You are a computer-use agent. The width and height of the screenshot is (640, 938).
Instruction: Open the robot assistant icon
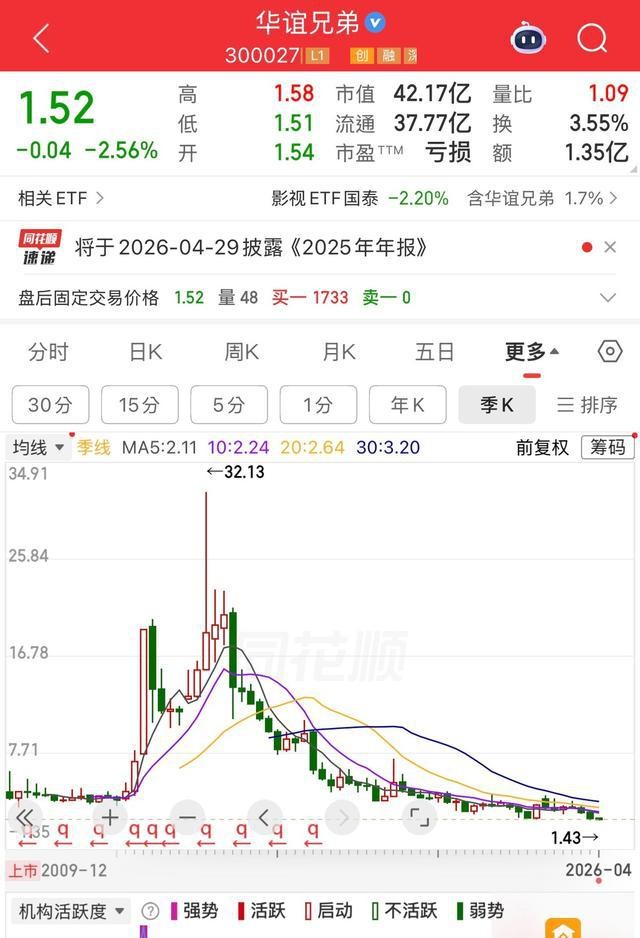tap(528, 38)
